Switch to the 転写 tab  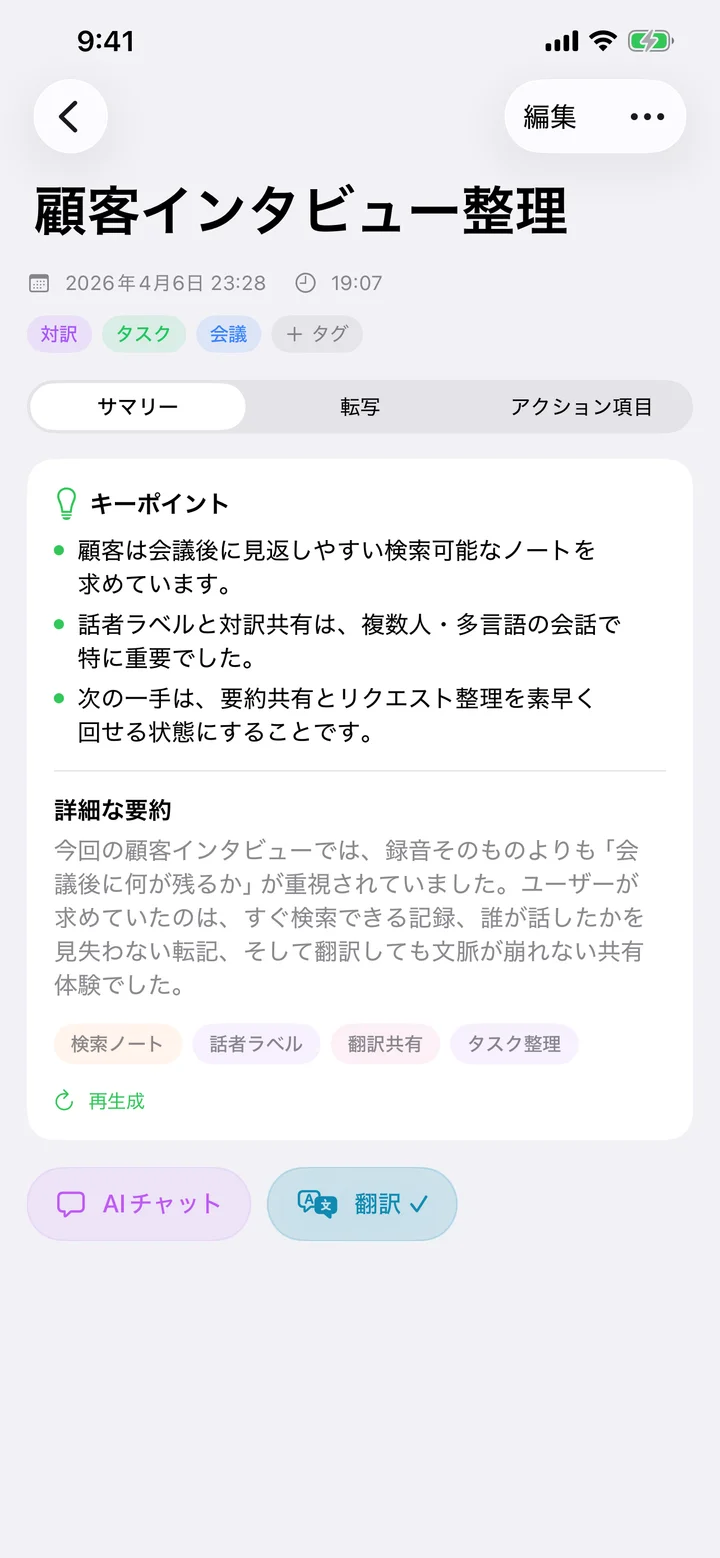tap(359, 407)
